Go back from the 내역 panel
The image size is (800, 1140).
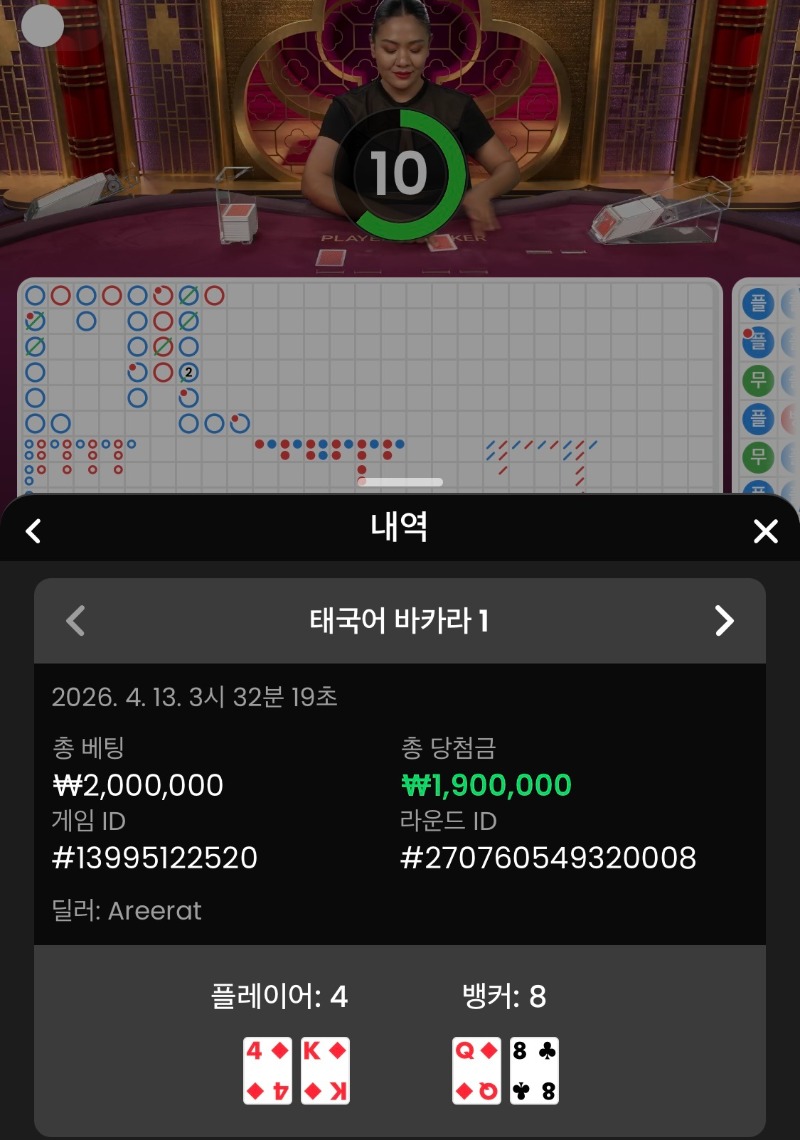click(33, 531)
